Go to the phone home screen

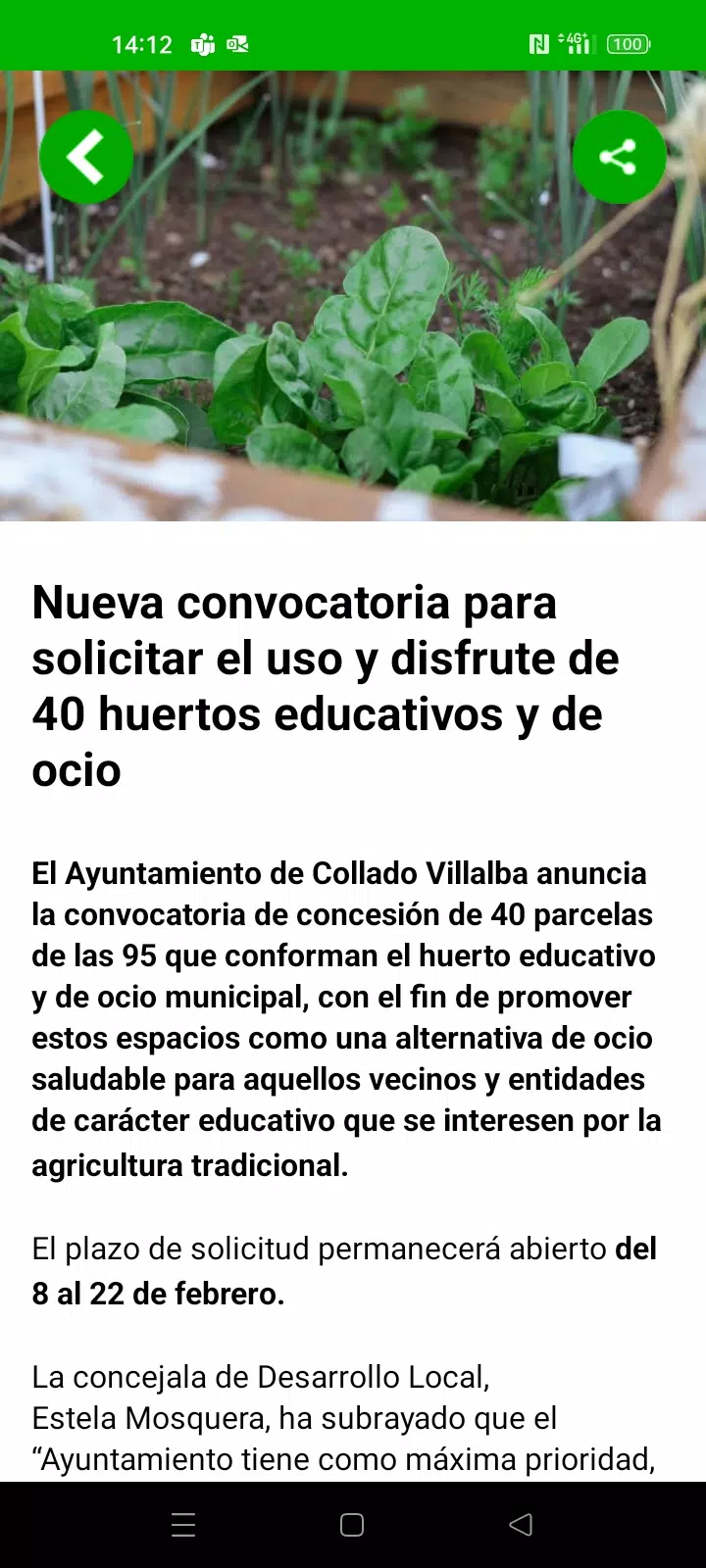(x=352, y=1524)
